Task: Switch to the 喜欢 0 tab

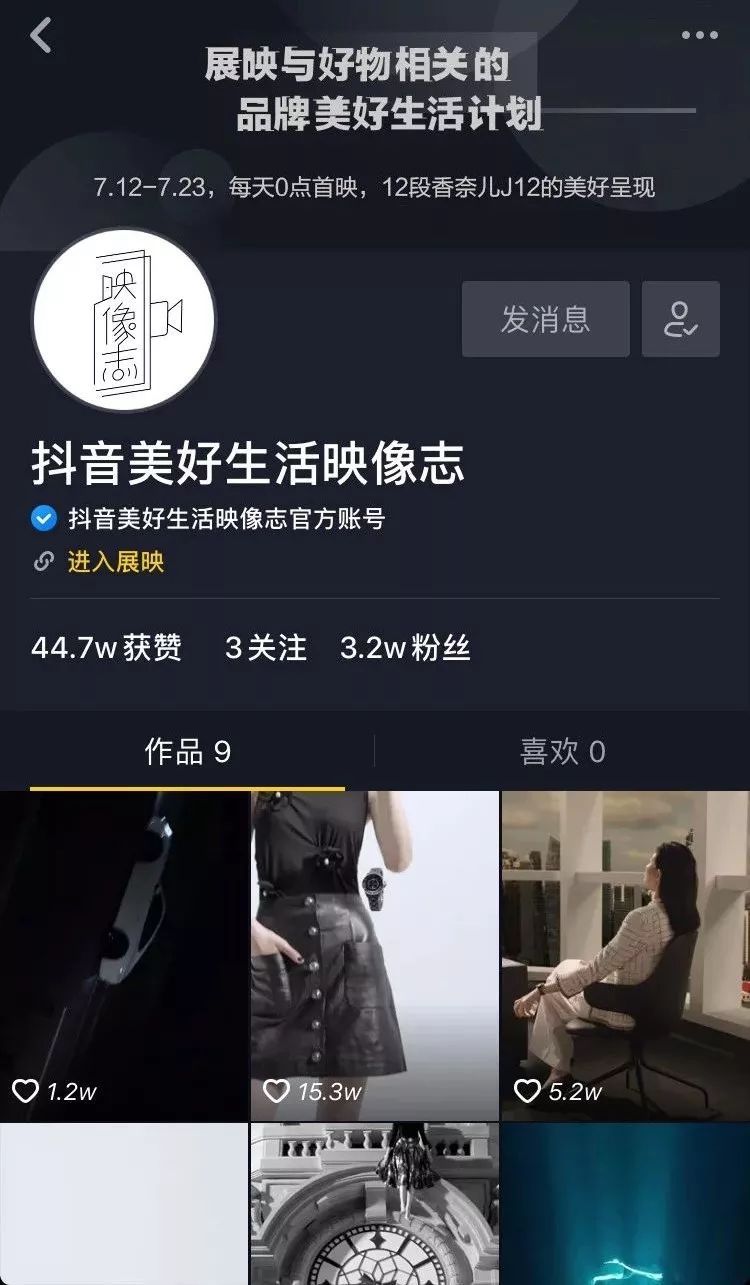Action: point(562,752)
